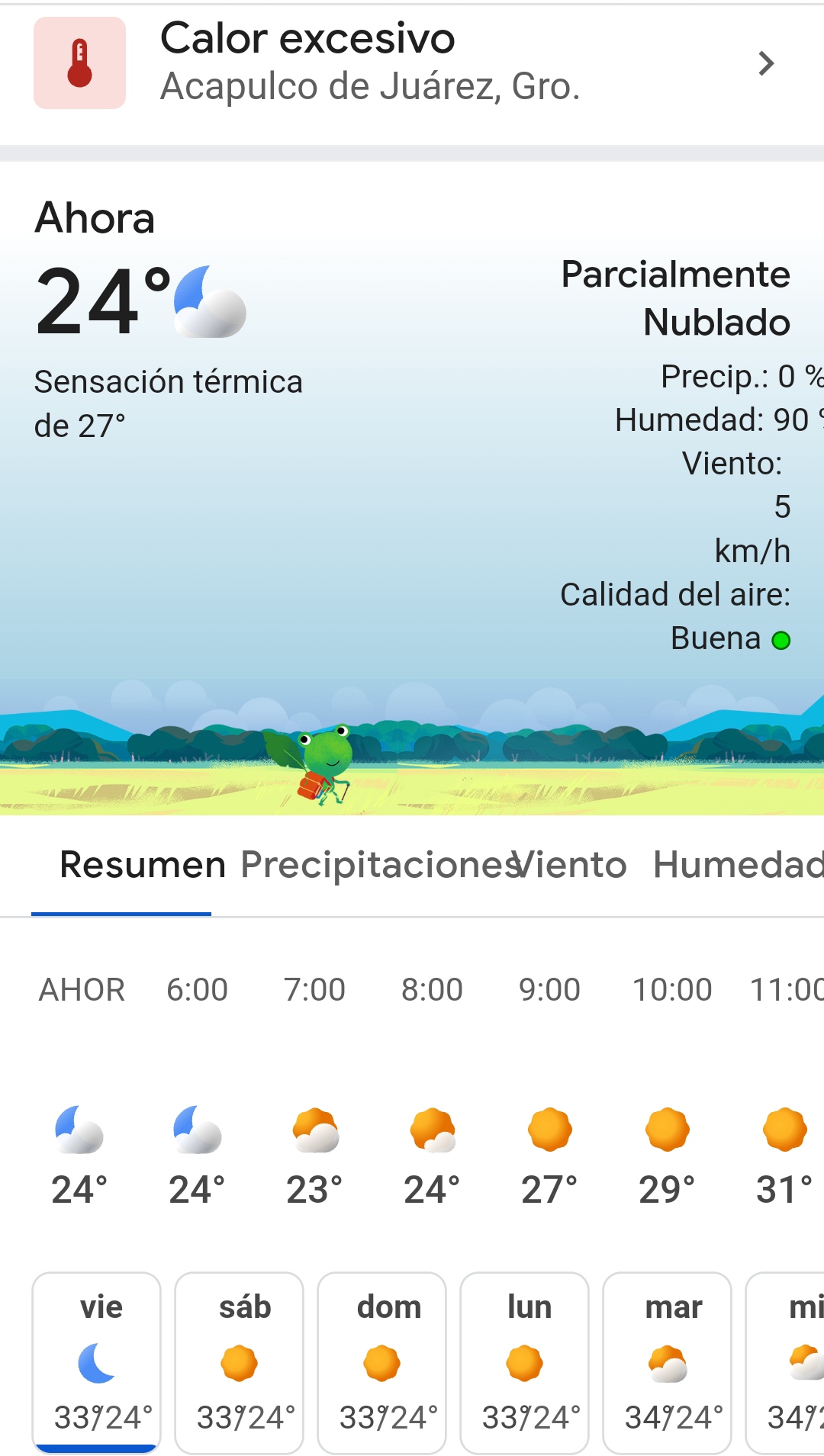Open the sáb daily forecast
This screenshot has width=824, height=1456.
coord(240,1362)
